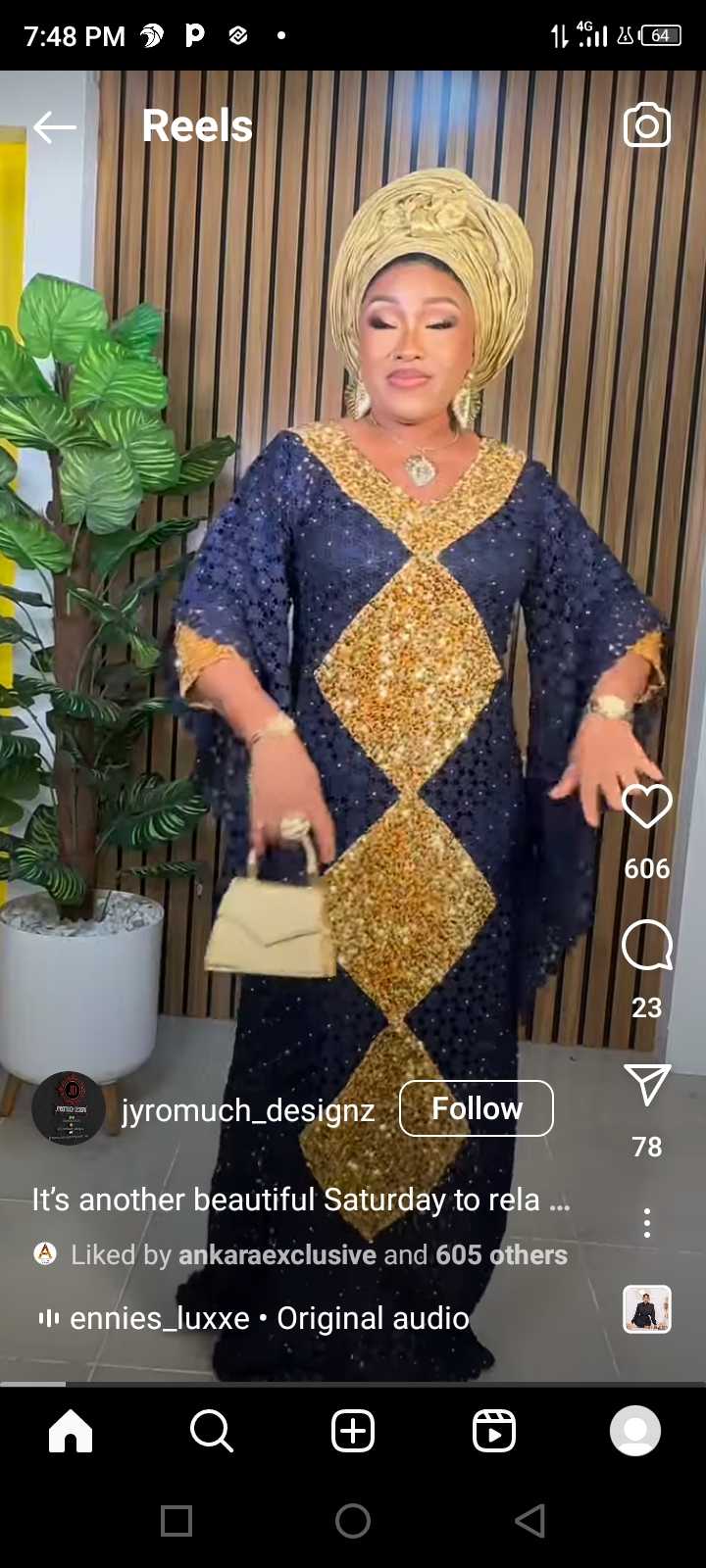706x1568 pixels.
Task: Tap the audio cover thumbnail
Action: click(647, 1309)
